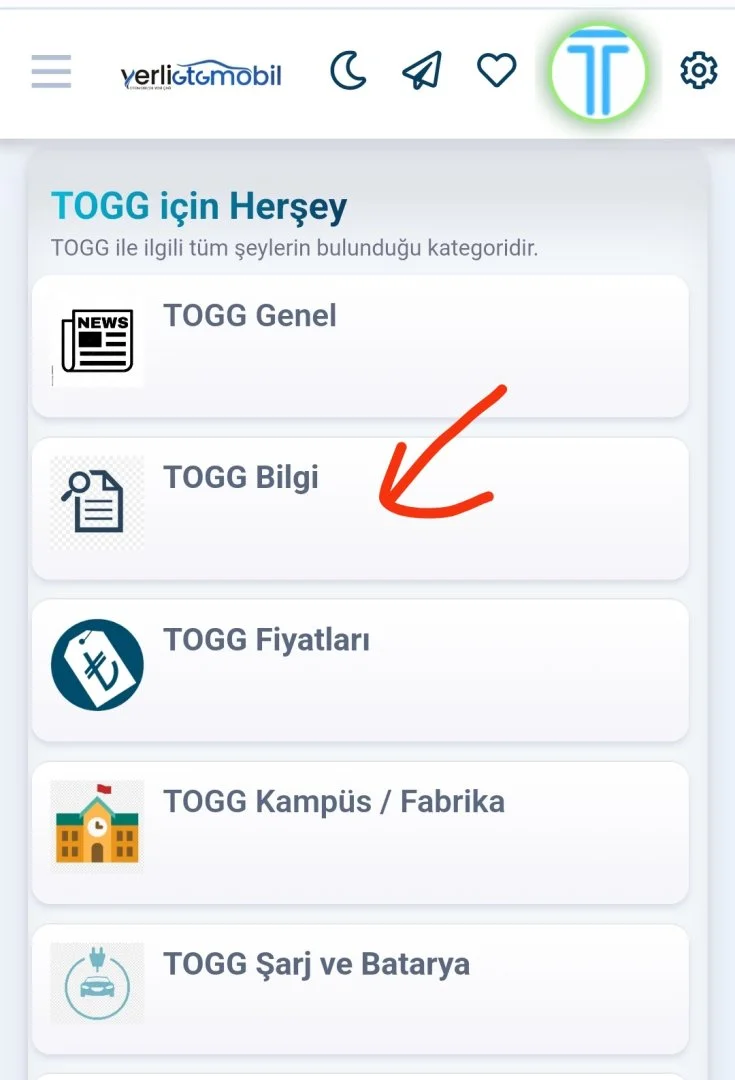The height and width of the screenshot is (1080, 735).
Task: View the TOGG Fiyatları category
Action: [x=360, y=670]
